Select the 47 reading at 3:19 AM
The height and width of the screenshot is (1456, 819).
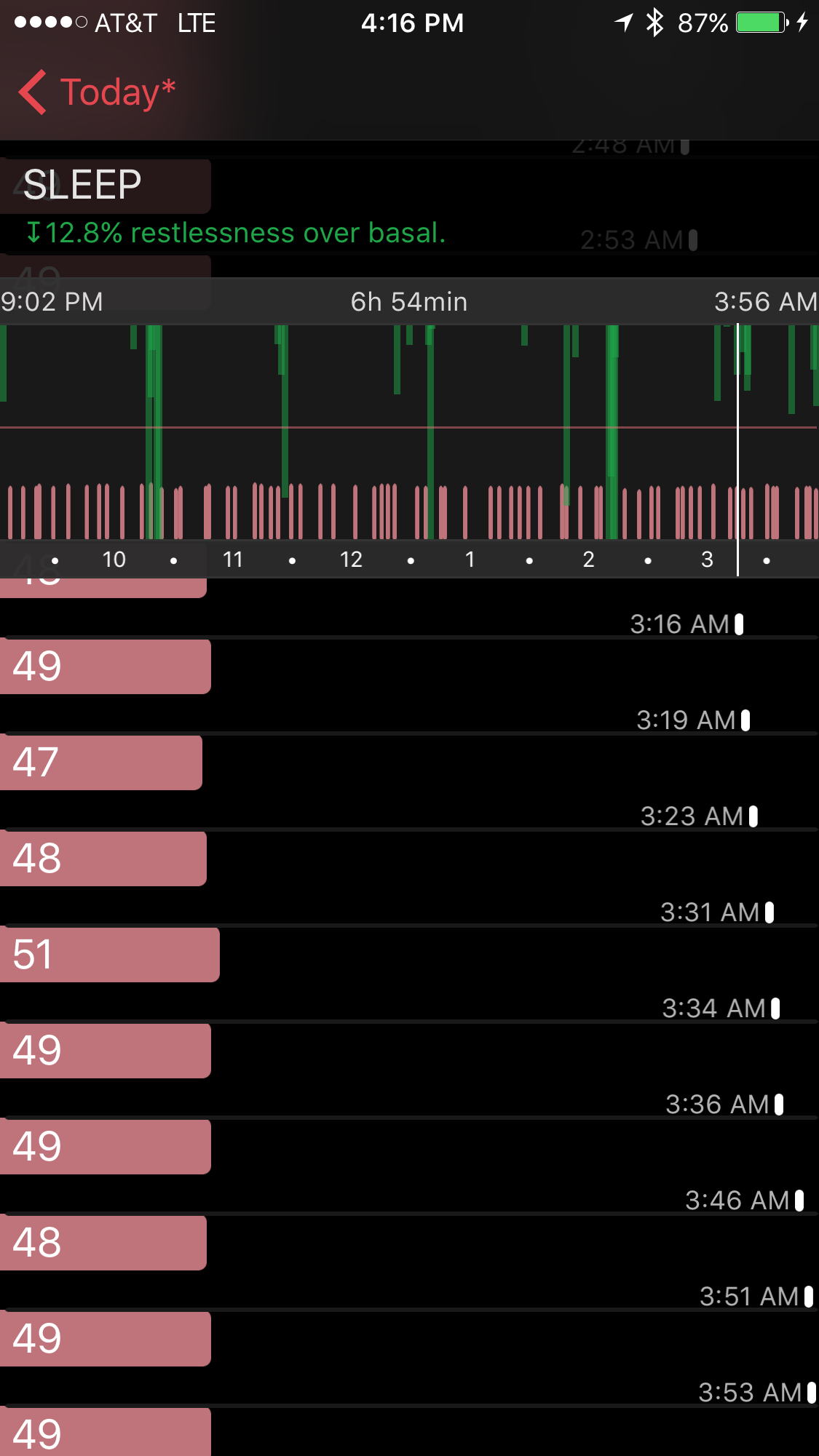(x=100, y=762)
